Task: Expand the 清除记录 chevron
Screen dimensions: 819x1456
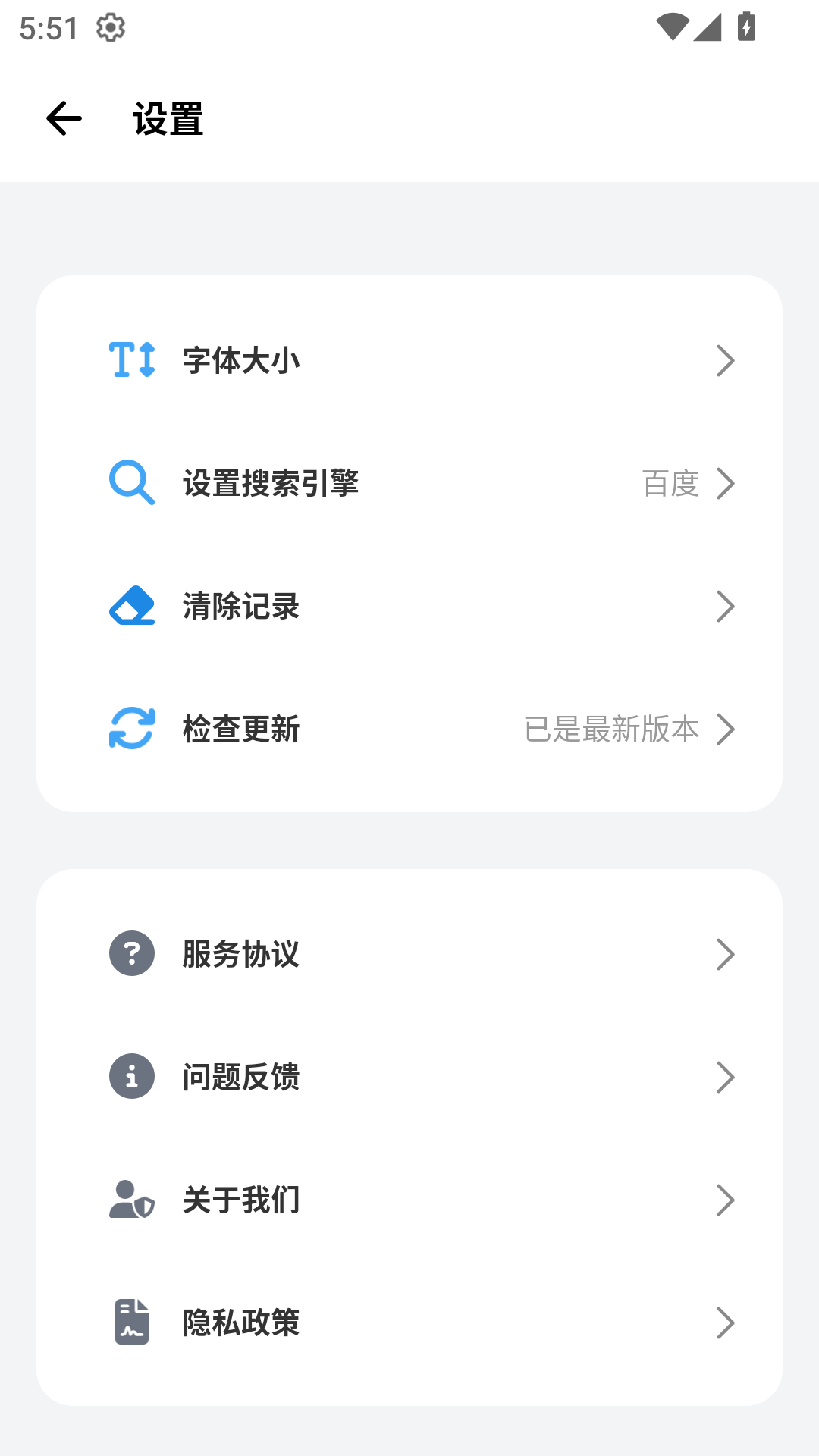Action: tap(726, 606)
